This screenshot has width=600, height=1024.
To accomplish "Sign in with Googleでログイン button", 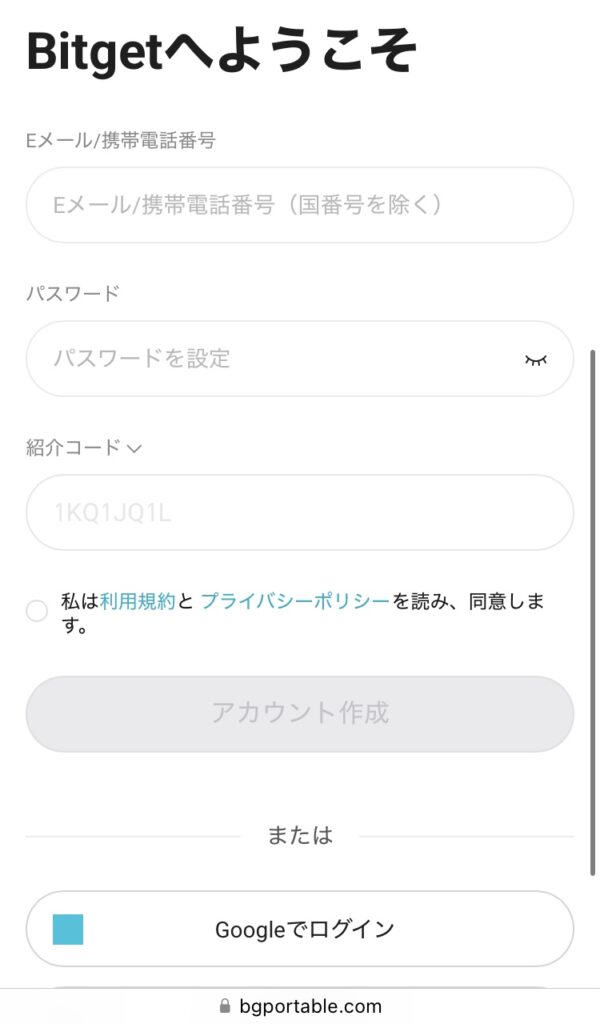I will 299,929.
